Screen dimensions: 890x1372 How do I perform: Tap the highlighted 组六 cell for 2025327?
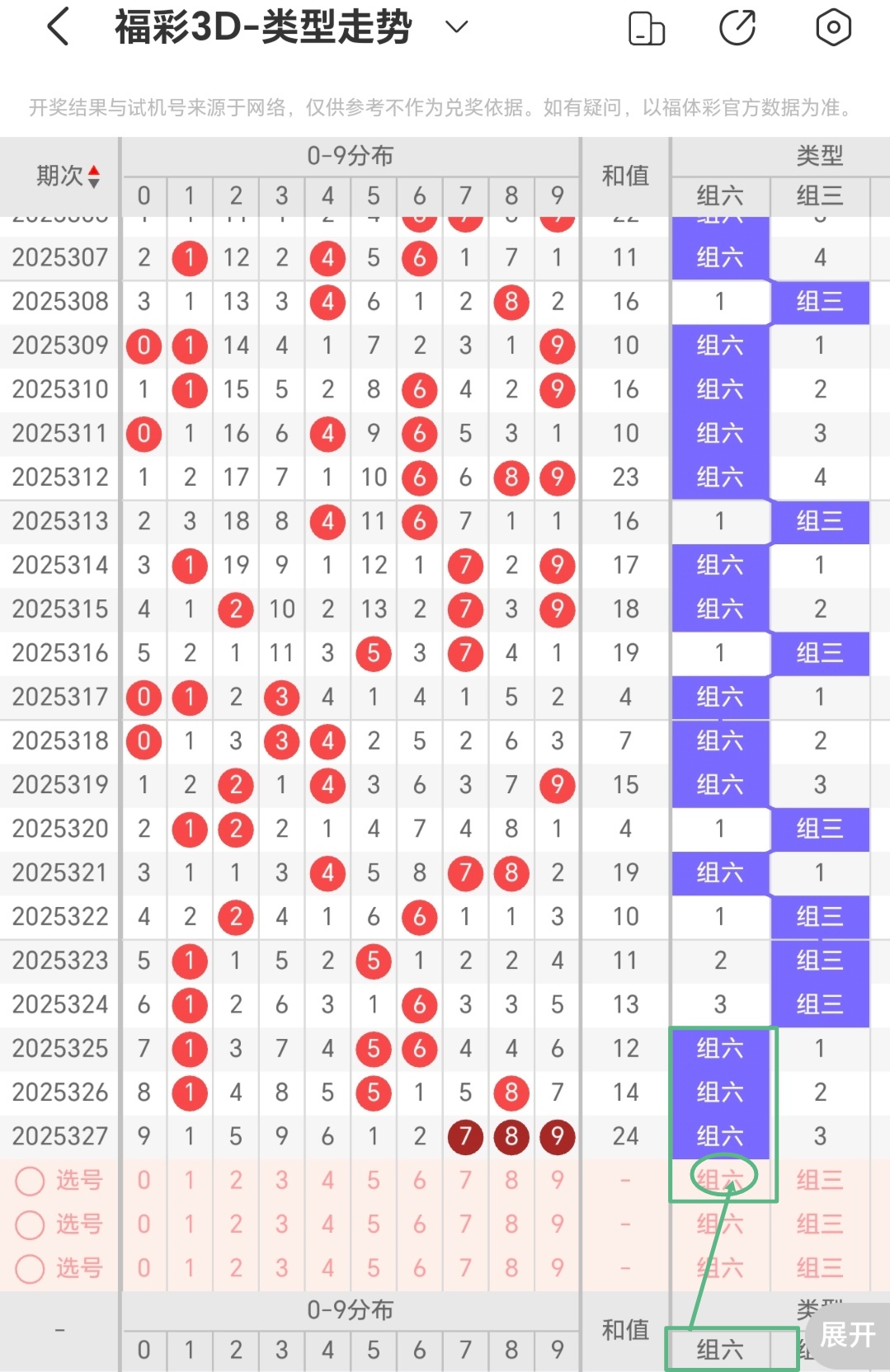click(x=719, y=1136)
